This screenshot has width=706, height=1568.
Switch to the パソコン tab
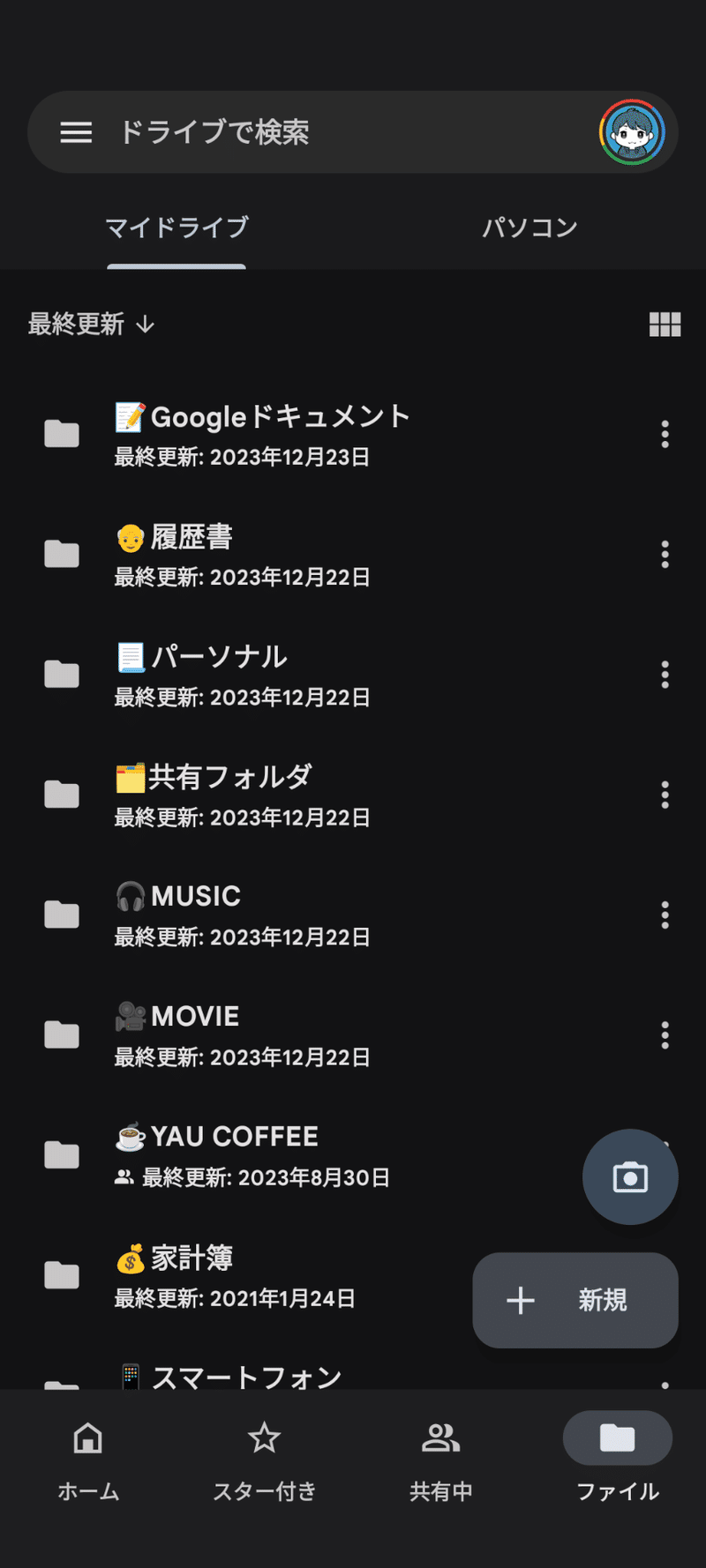click(x=529, y=228)
